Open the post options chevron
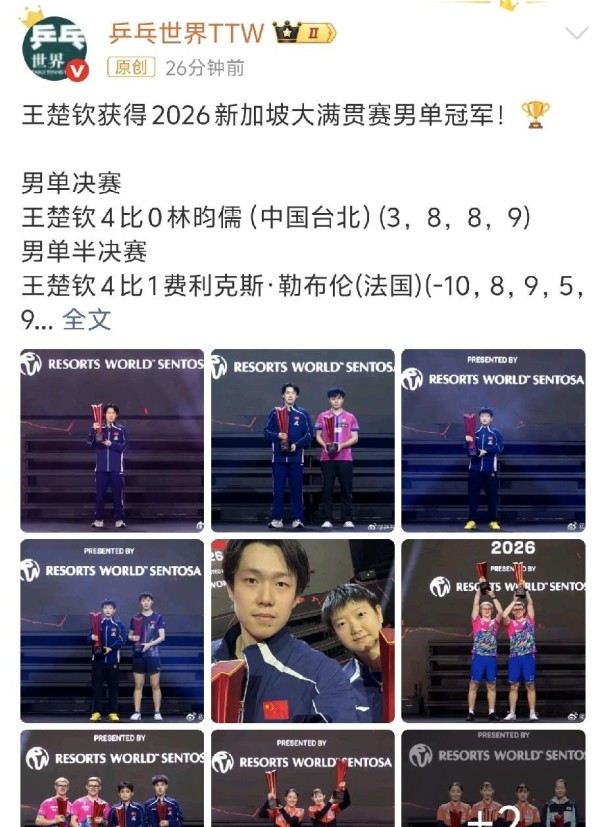600x827 pixels. coord(577,34)
